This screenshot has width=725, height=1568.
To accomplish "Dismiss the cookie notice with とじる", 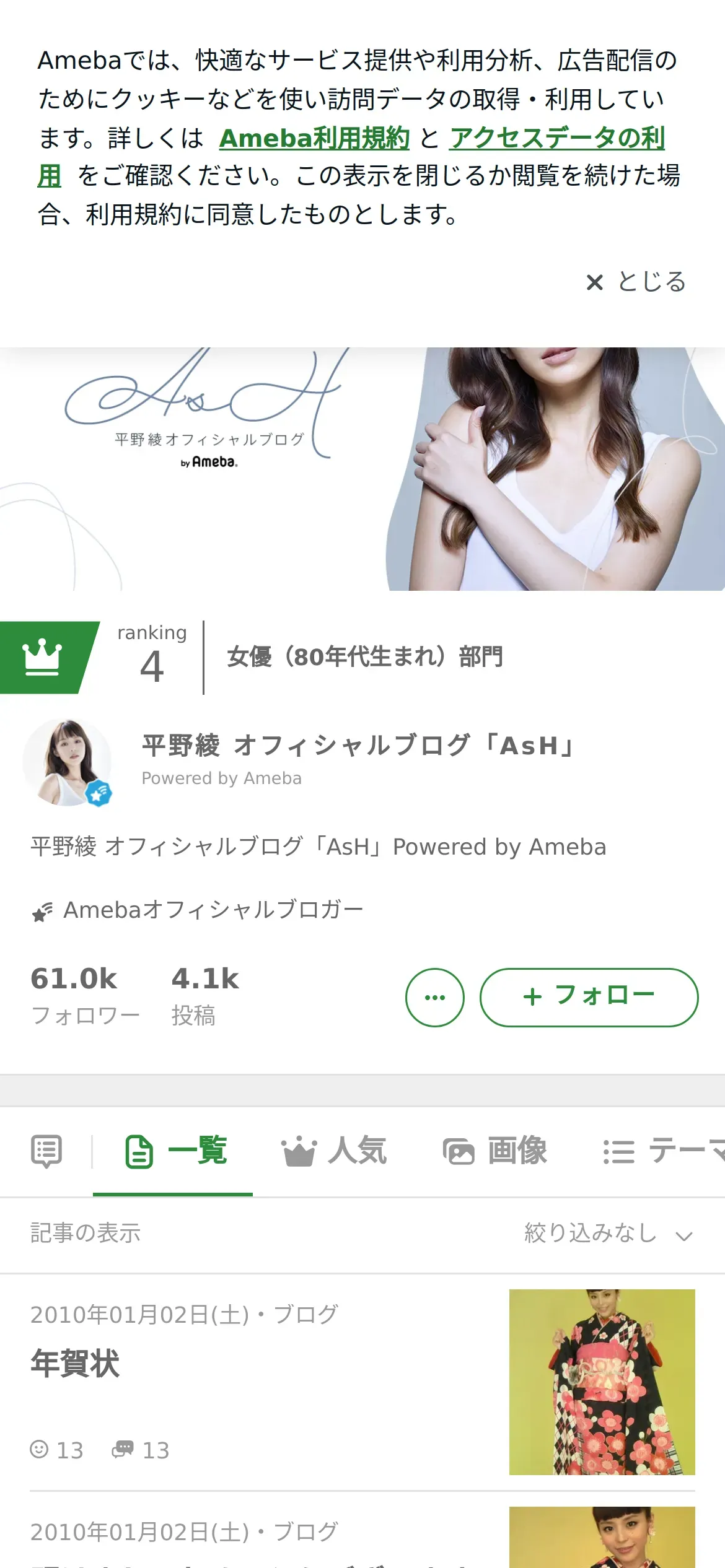I will tap(636, 282).
